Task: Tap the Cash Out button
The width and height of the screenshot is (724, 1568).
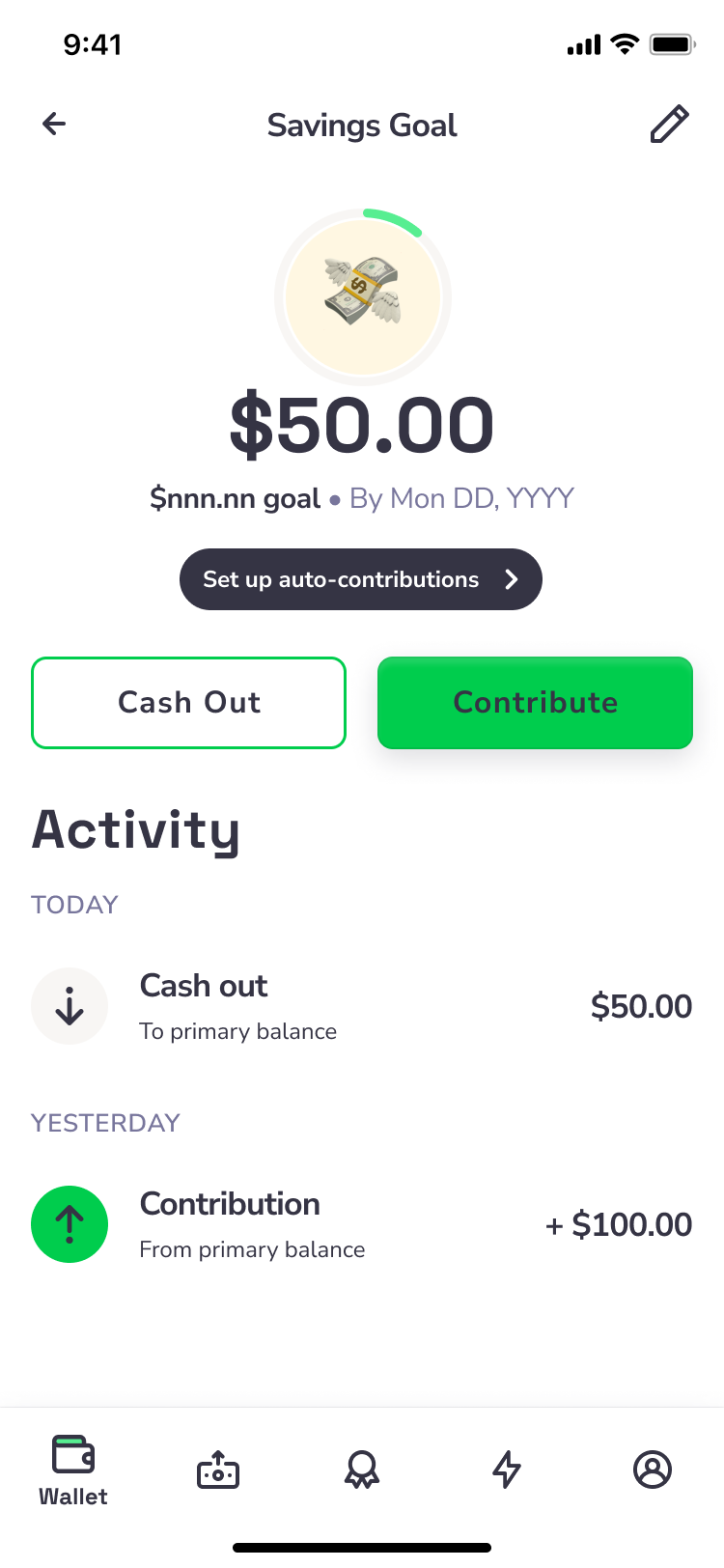Action: (189, 703)
